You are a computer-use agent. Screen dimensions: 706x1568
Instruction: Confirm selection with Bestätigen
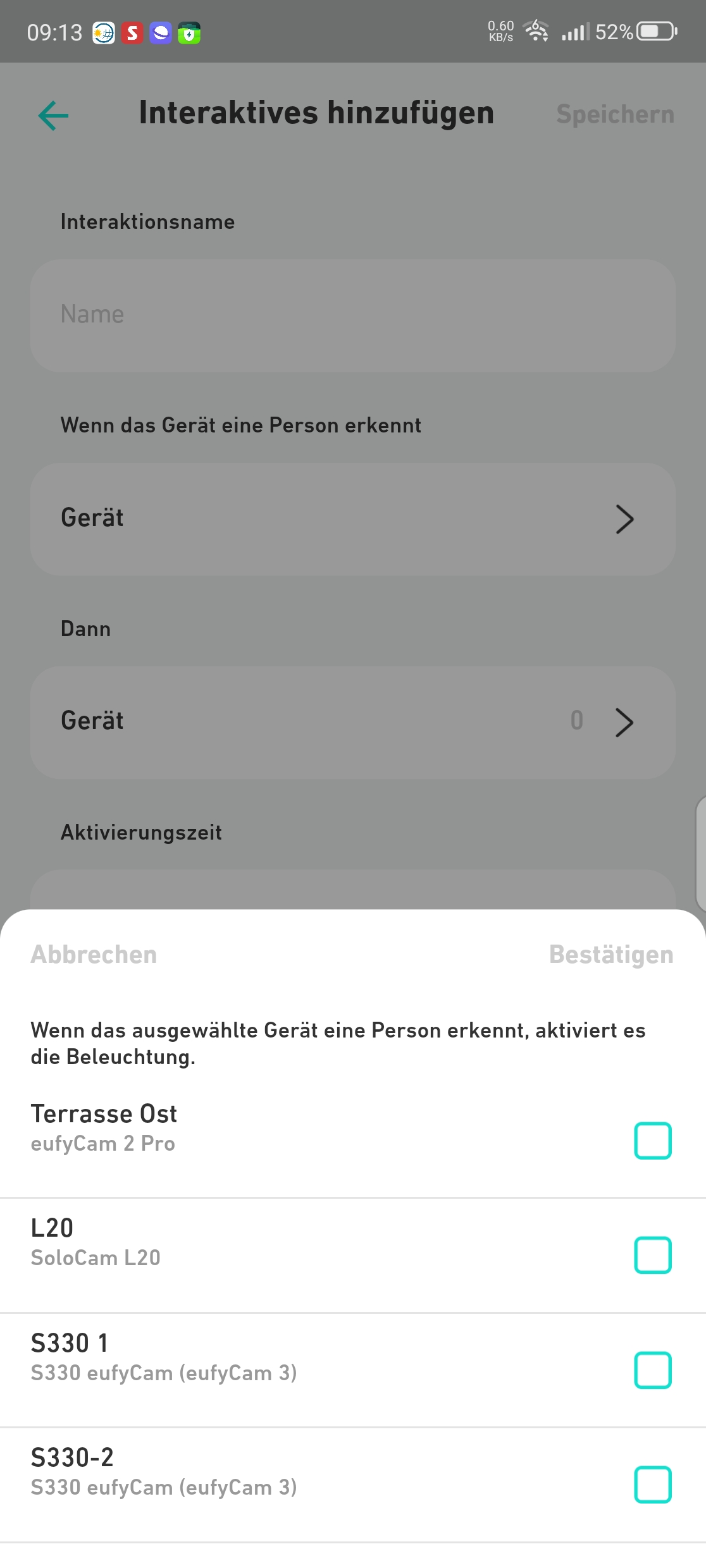click(x=610, y=955)
